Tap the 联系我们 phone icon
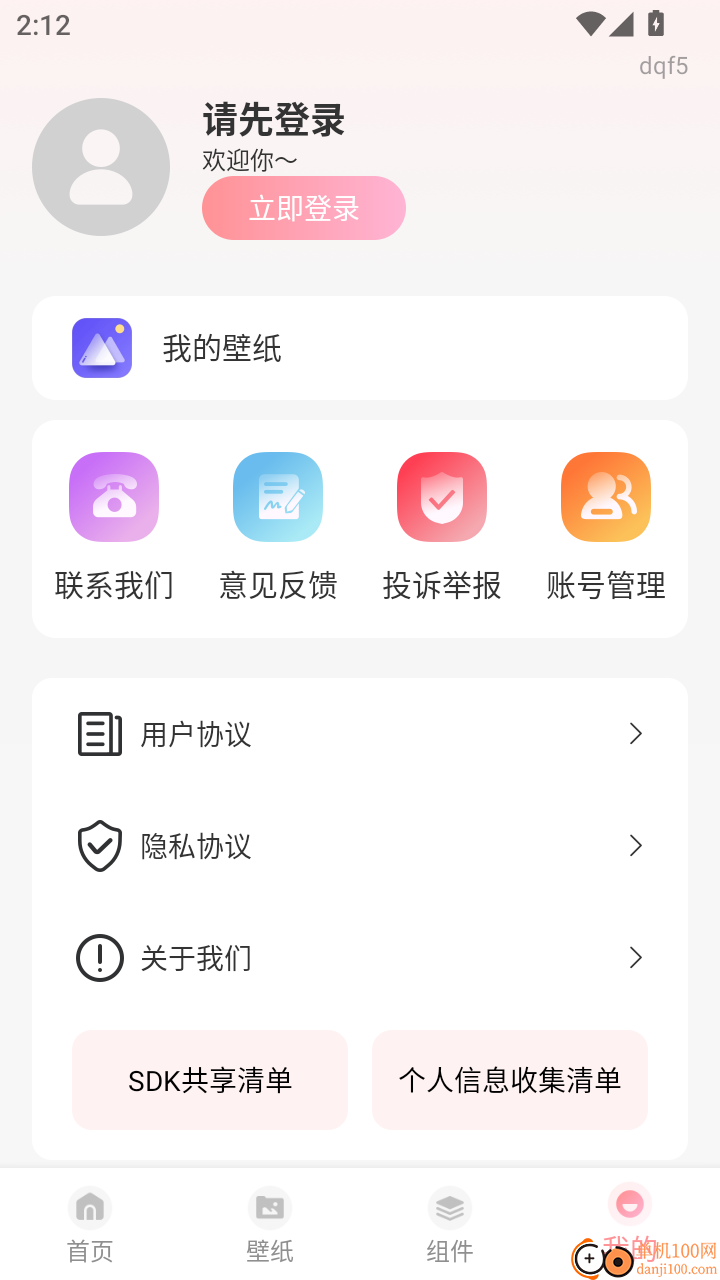The height and width of the screenshot is (1280, 720). (113, 497)
